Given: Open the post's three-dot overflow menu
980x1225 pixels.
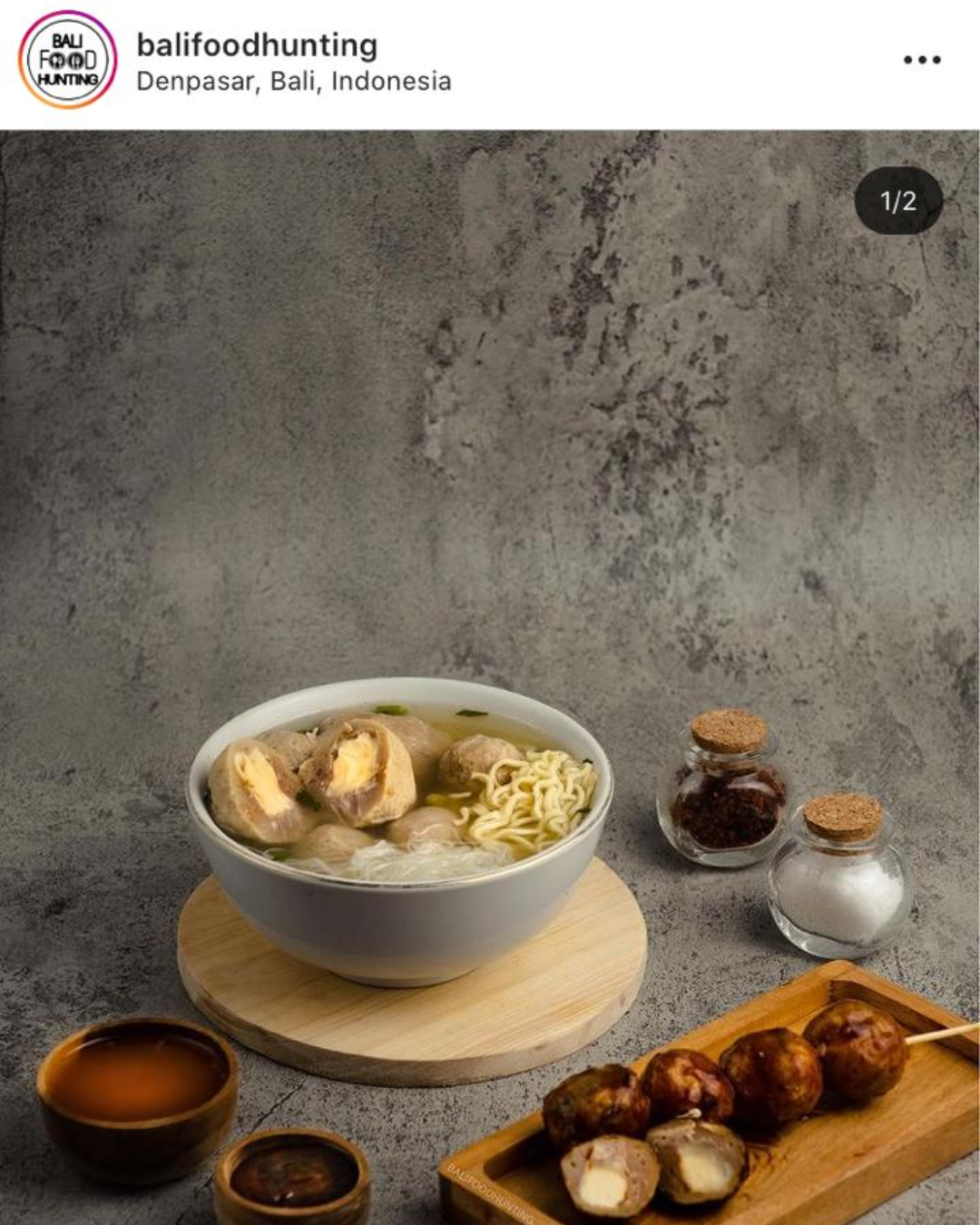Looking at the screenshot, I should point(921,60).
